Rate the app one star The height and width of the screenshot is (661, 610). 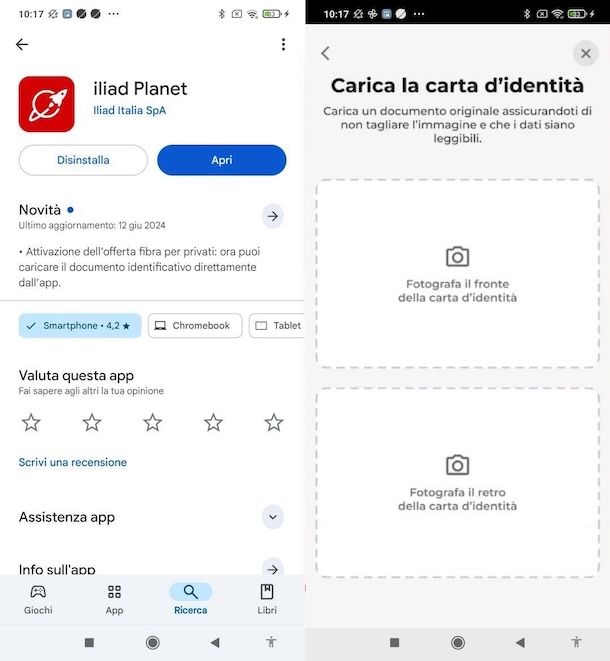pos(31,423)
